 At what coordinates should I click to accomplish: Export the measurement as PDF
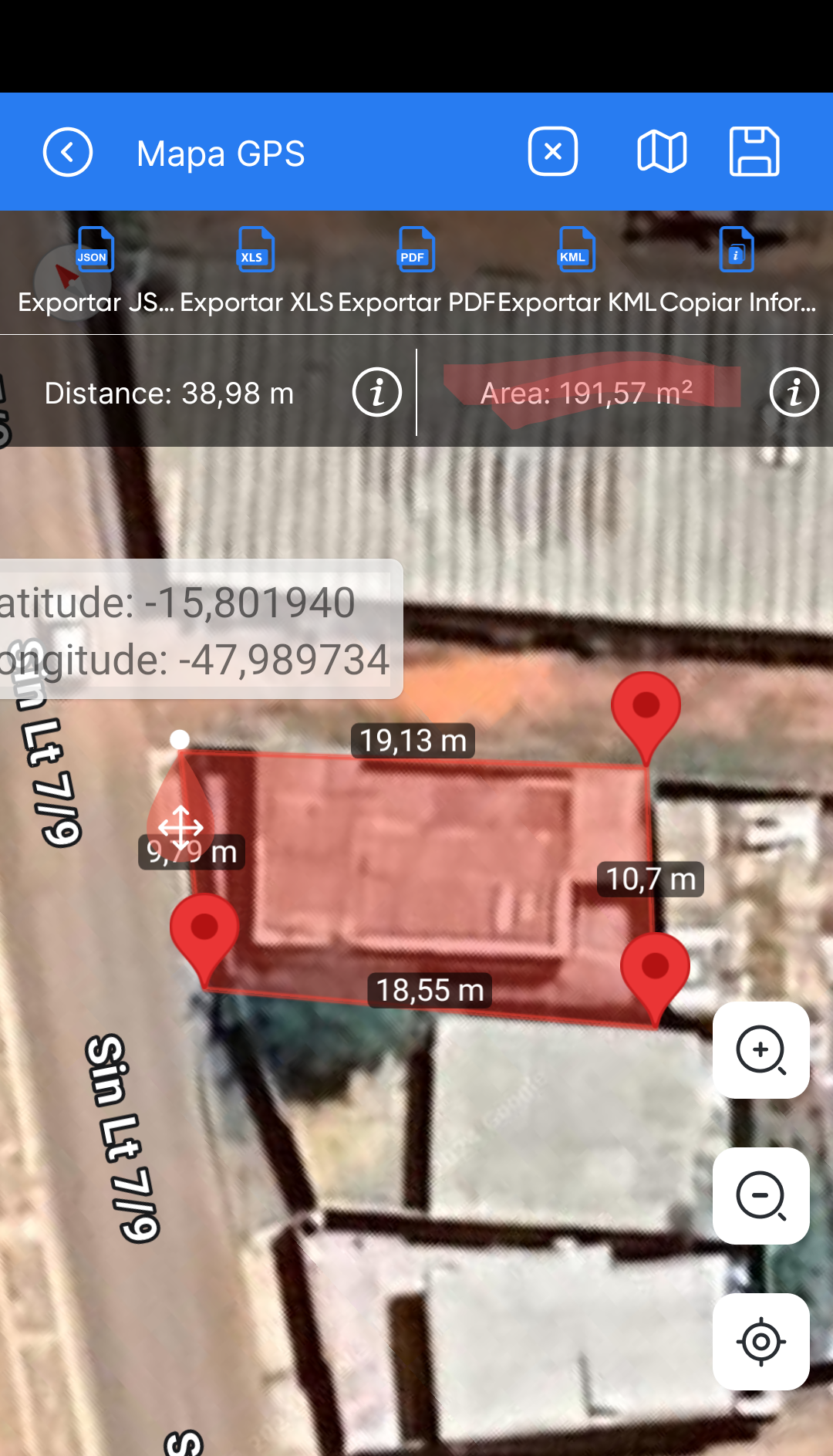[x=416, y=272]
